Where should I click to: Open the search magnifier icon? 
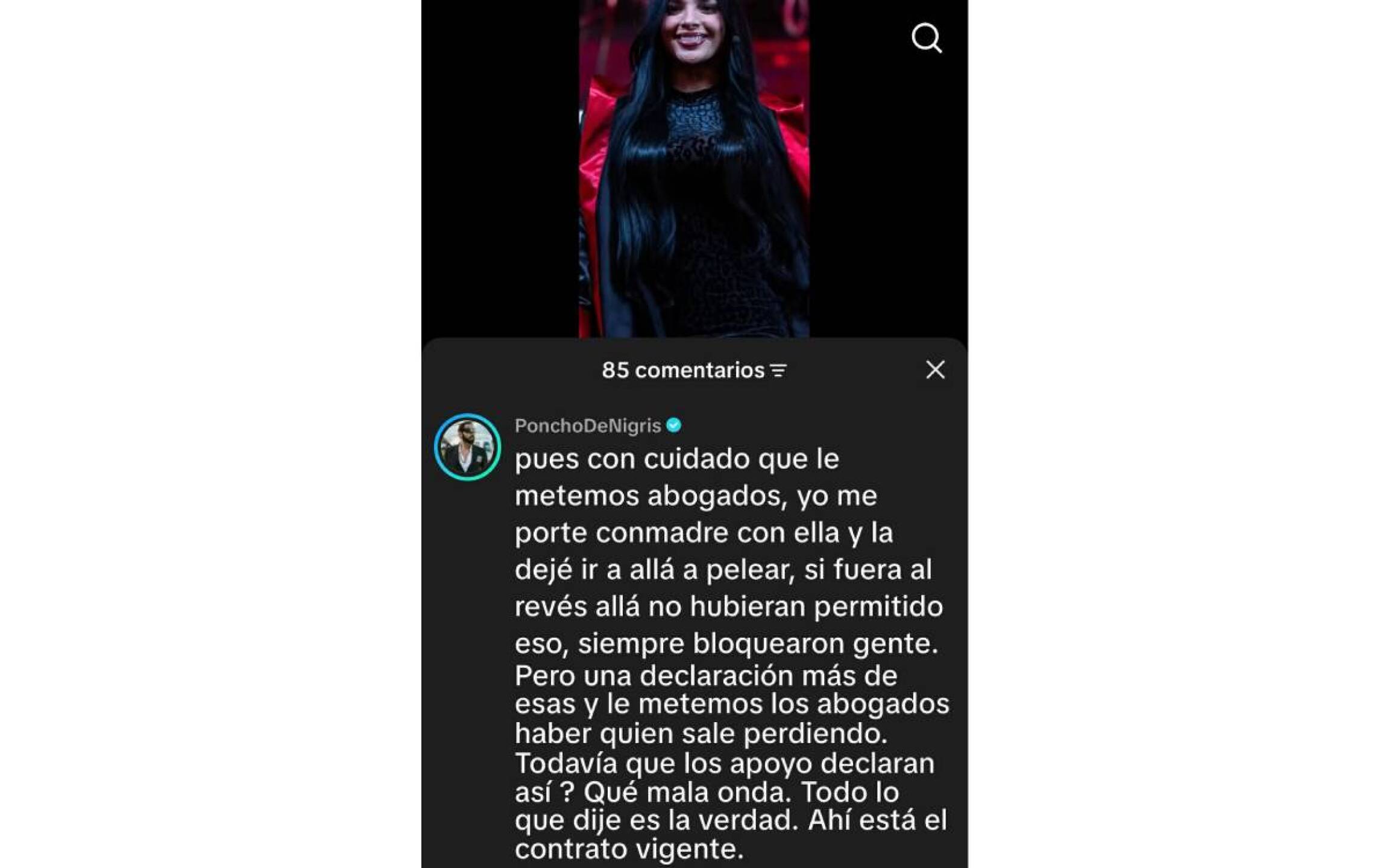tap(926, 38)
